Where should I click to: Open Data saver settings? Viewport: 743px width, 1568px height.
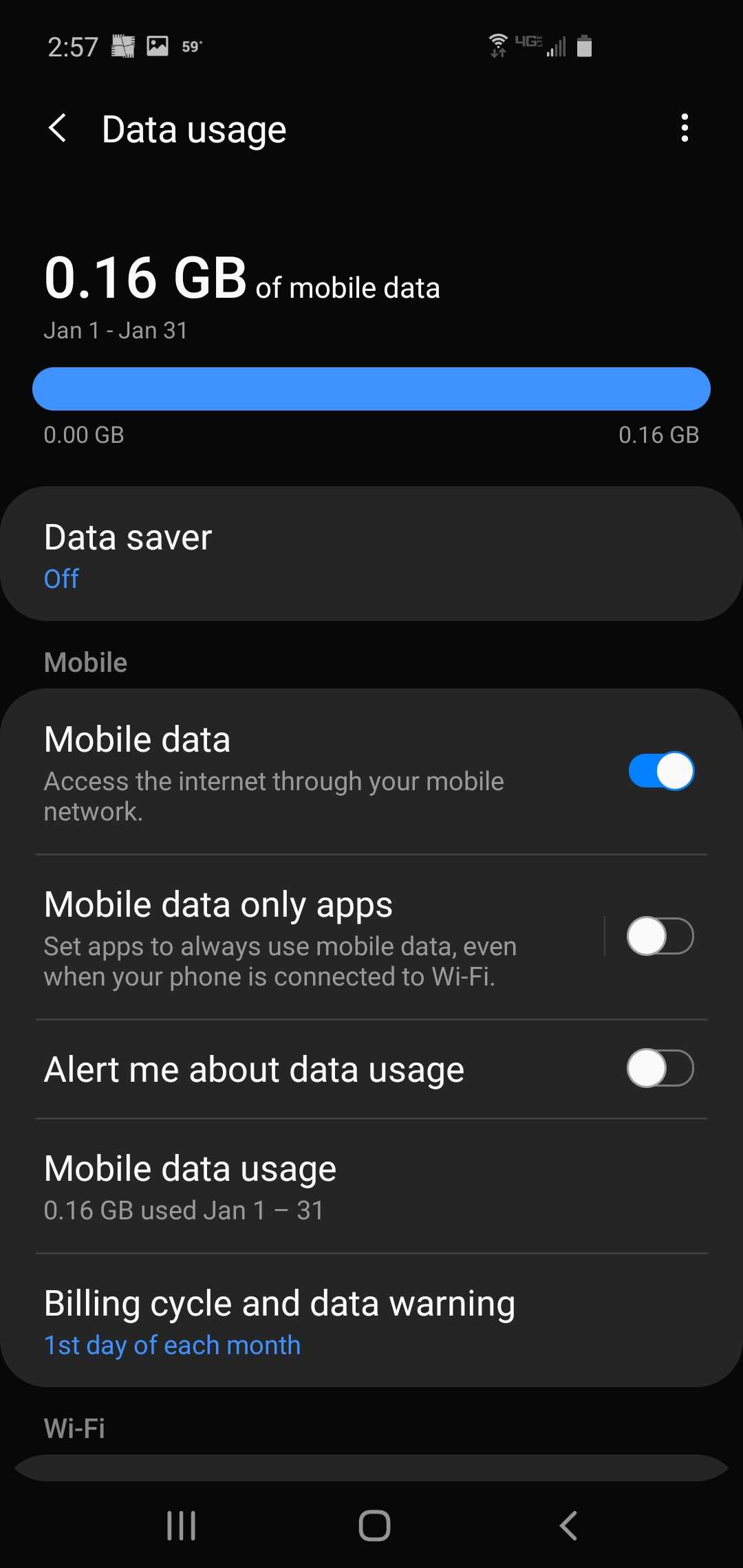[x=371, y=554]
